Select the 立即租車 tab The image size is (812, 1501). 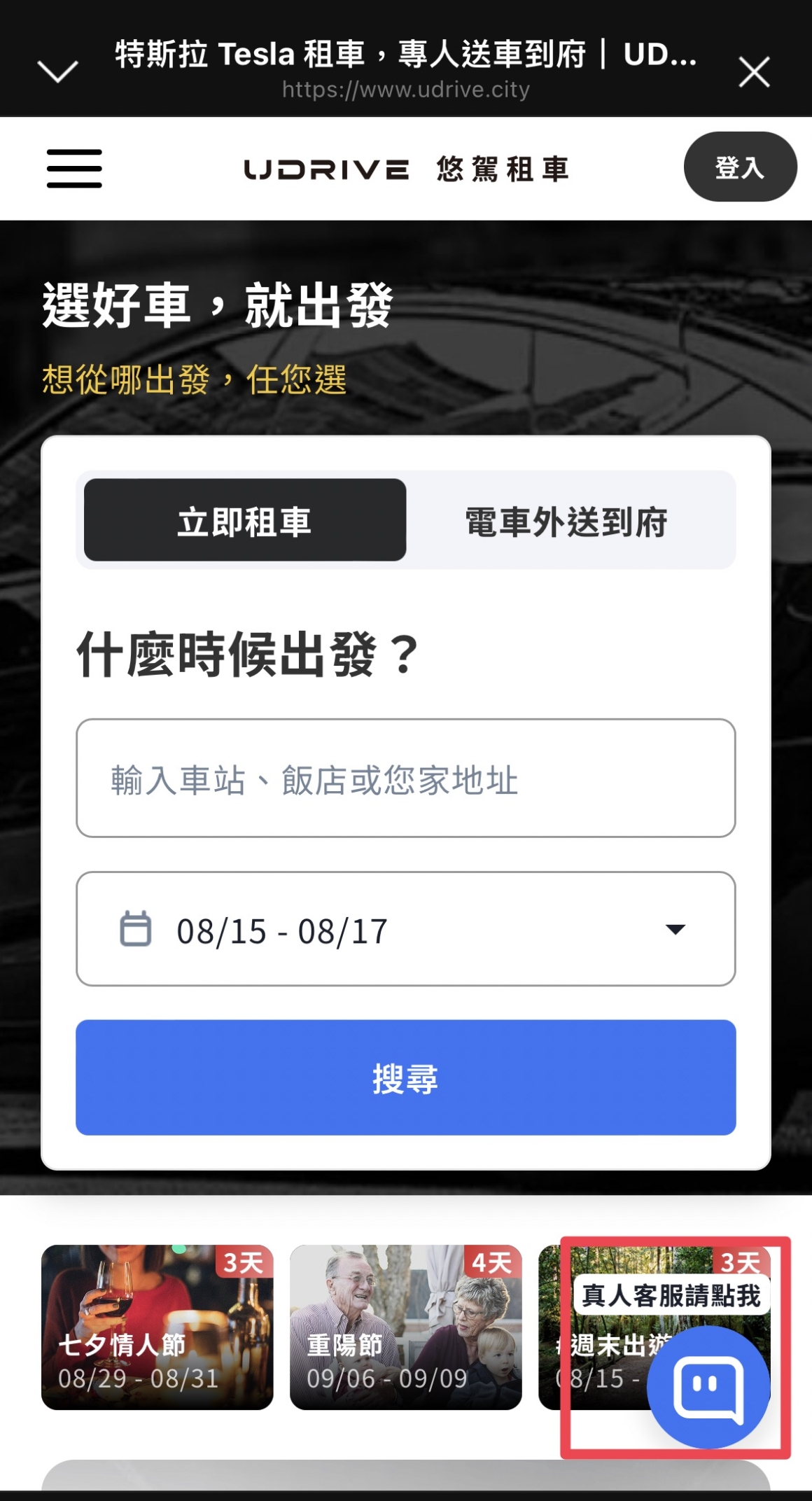[245, 520]
